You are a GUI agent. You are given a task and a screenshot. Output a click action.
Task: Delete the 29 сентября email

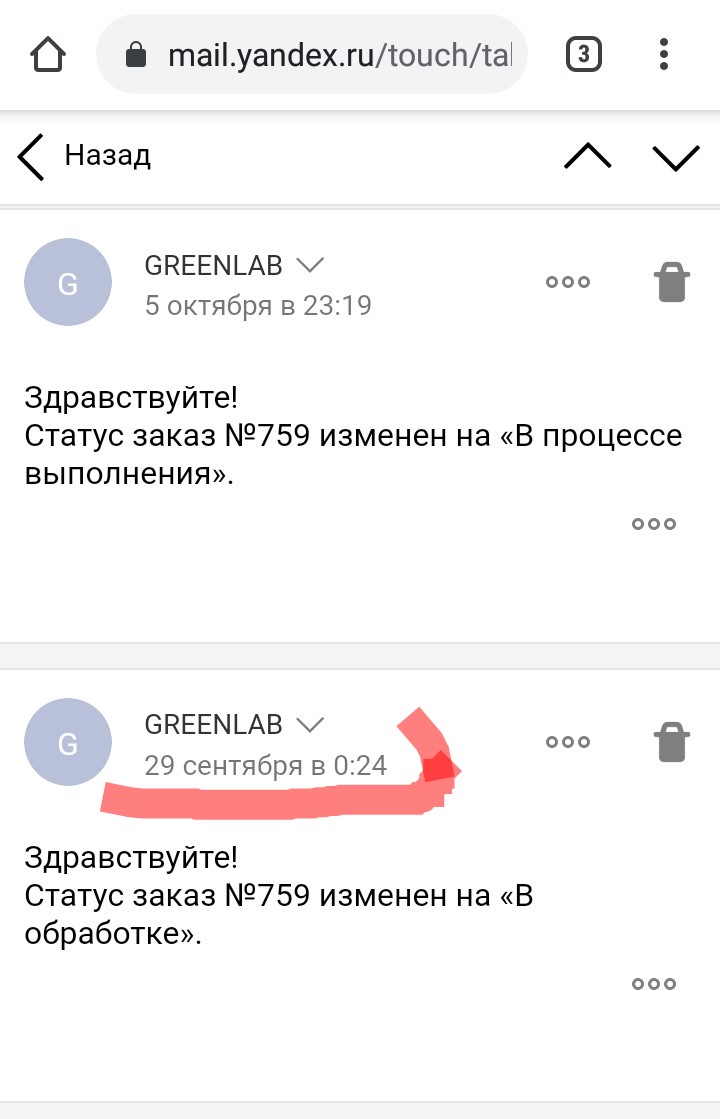(x=672, y=742)
